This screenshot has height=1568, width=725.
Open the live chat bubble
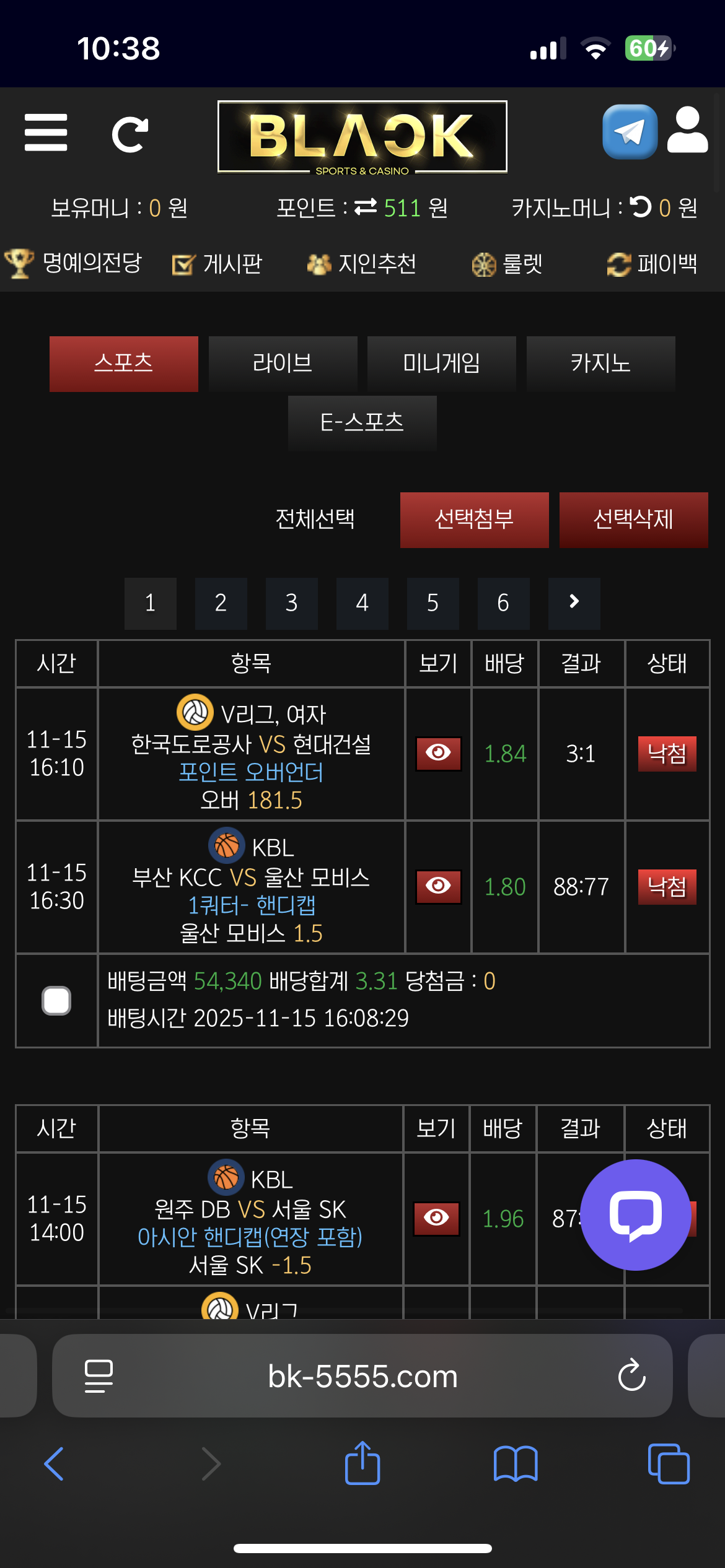coord(635,1214)
